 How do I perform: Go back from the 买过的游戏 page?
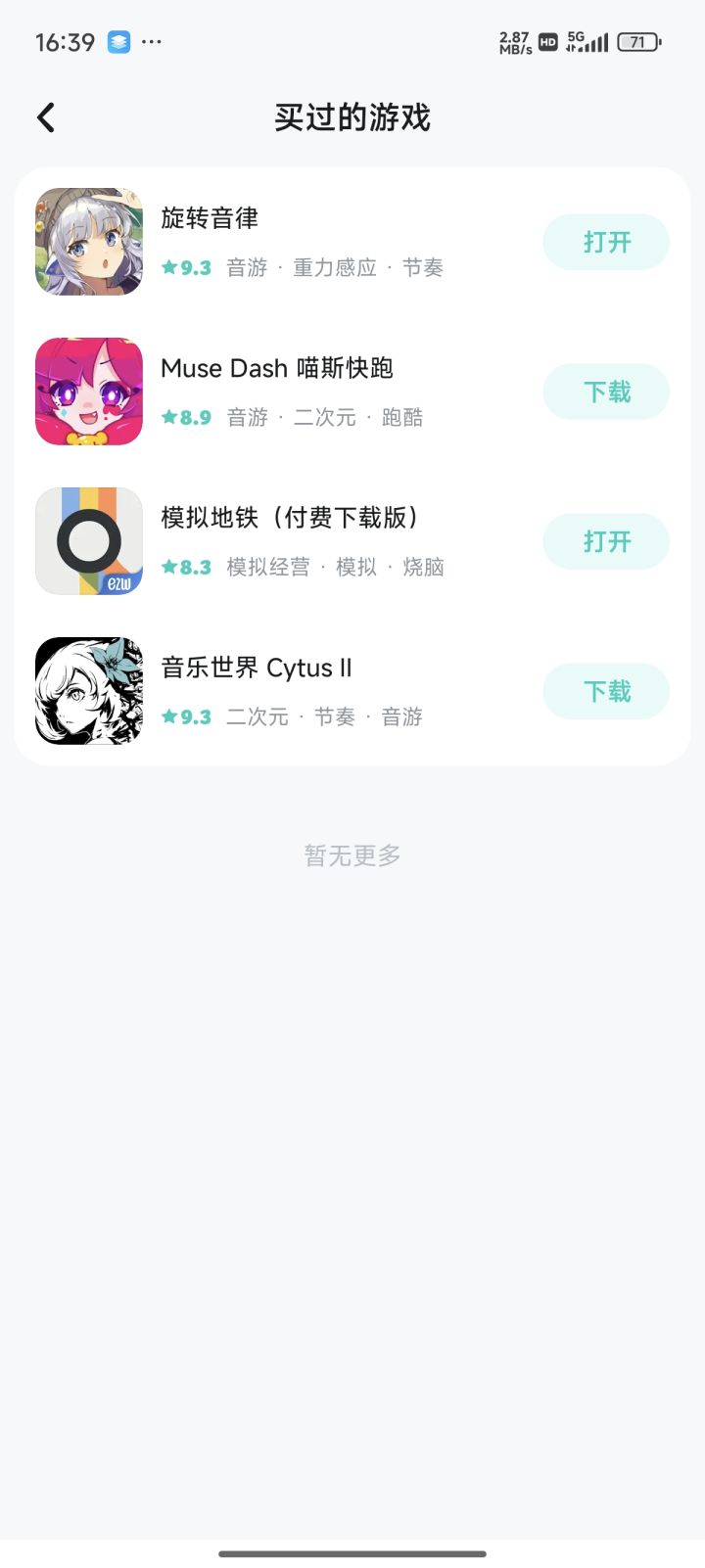click(46, 118)
